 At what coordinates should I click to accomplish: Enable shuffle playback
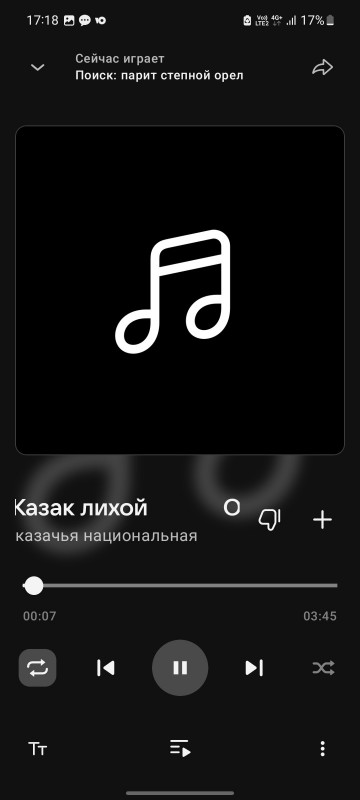(323, 667)
